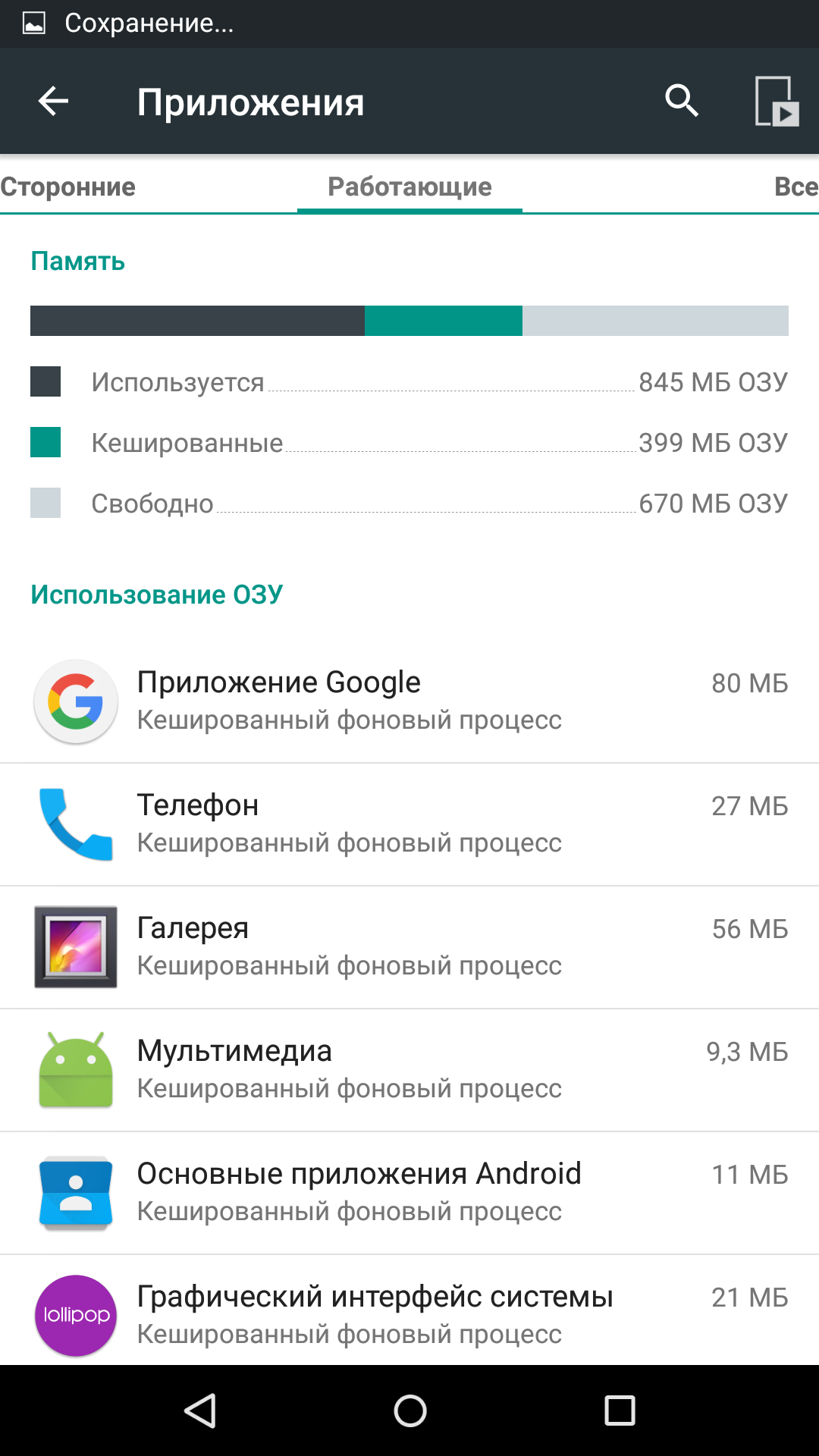View Мультимедиа process details
The width and height of the screenshot is (819, 1456).
click(x=409, y=1070)
